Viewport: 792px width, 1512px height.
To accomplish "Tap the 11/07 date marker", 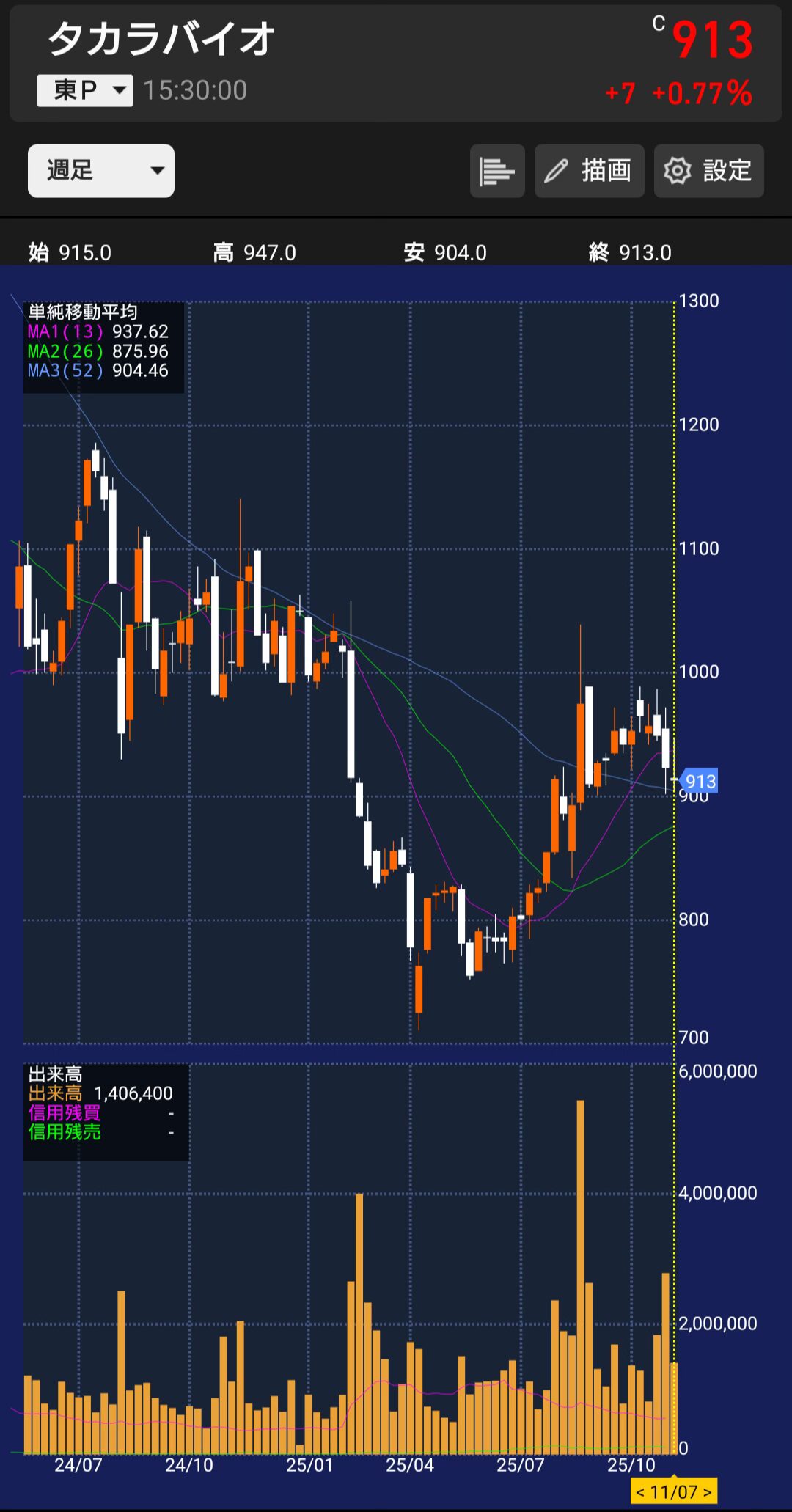I will point(673,1491).
